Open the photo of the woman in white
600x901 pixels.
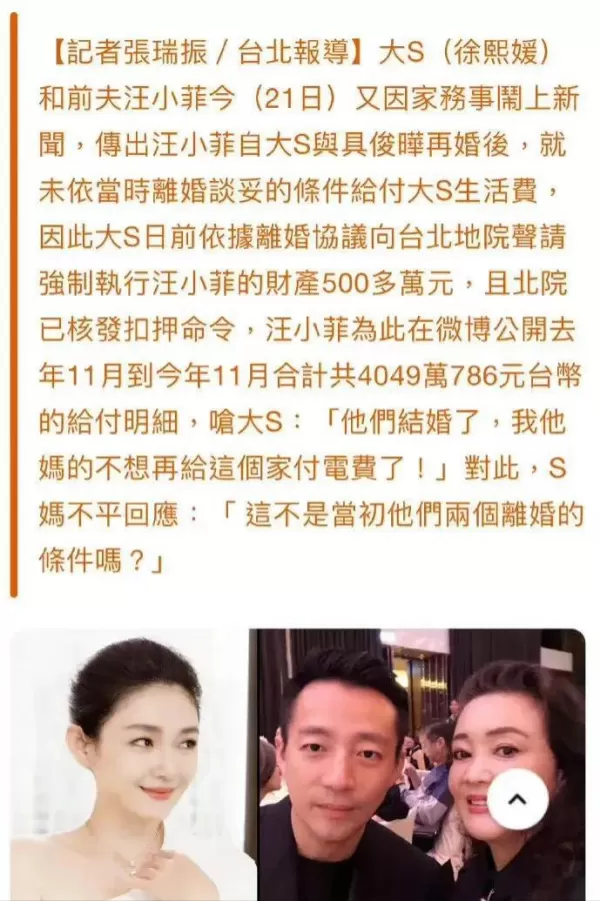coord(128,765)
